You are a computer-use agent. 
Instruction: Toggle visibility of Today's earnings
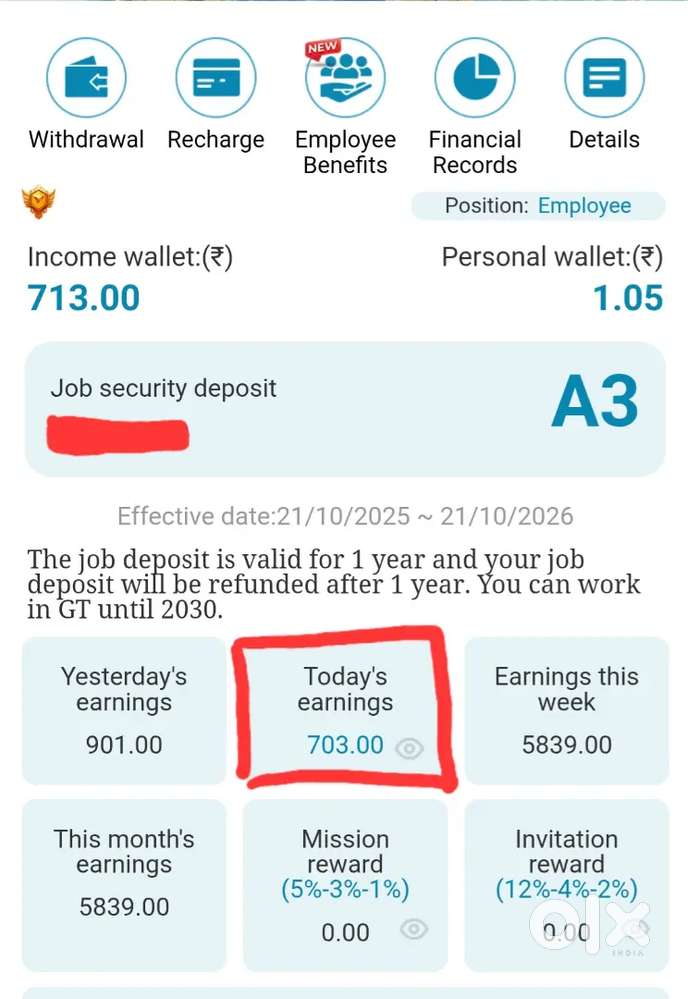(409, 748)
